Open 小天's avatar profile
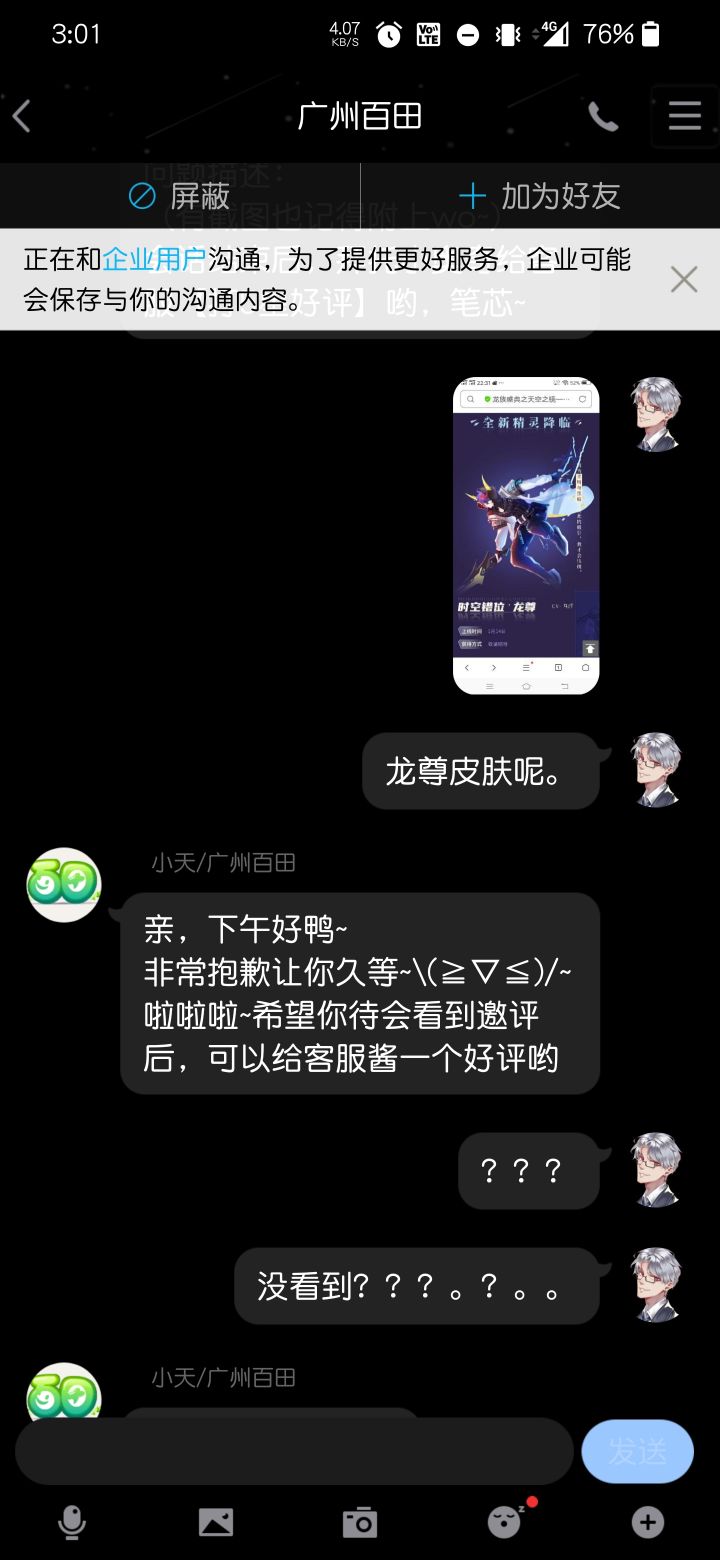 click(x=63, y=883)
